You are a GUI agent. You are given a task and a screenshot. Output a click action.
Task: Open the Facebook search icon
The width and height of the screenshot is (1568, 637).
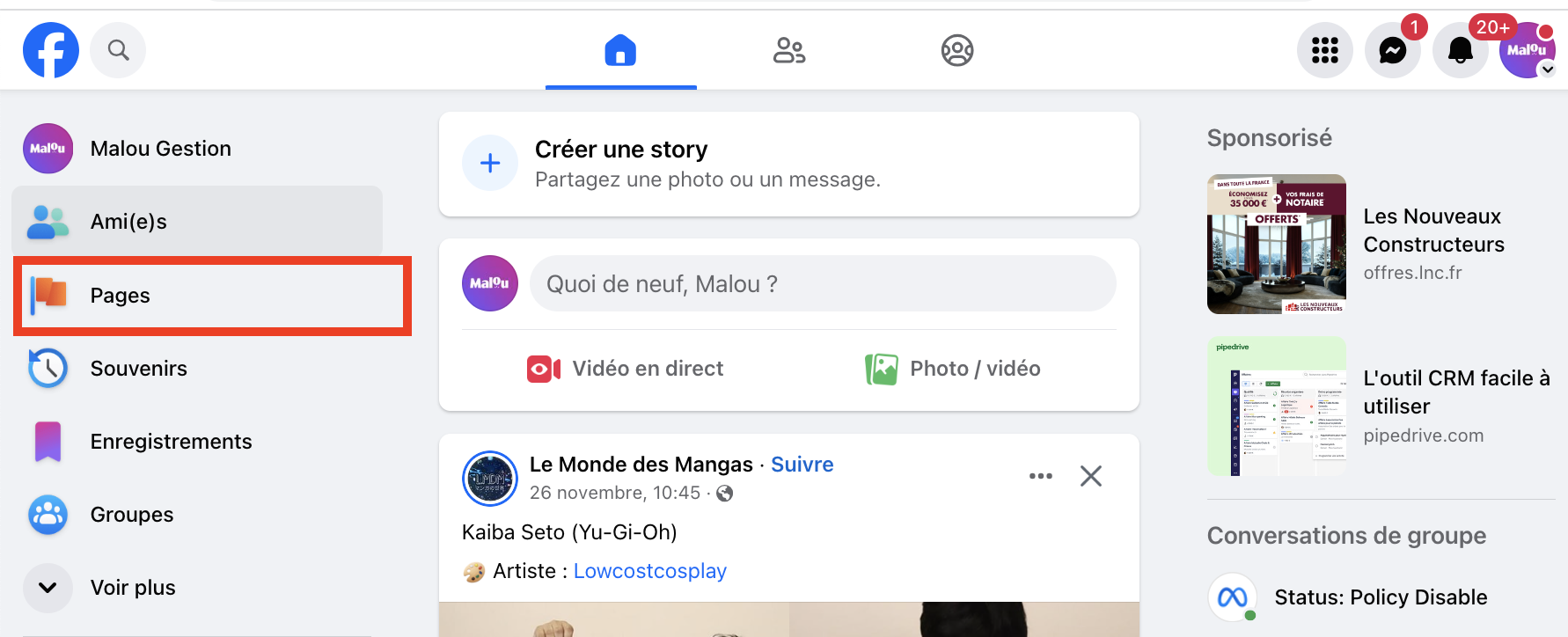(118, 50)
